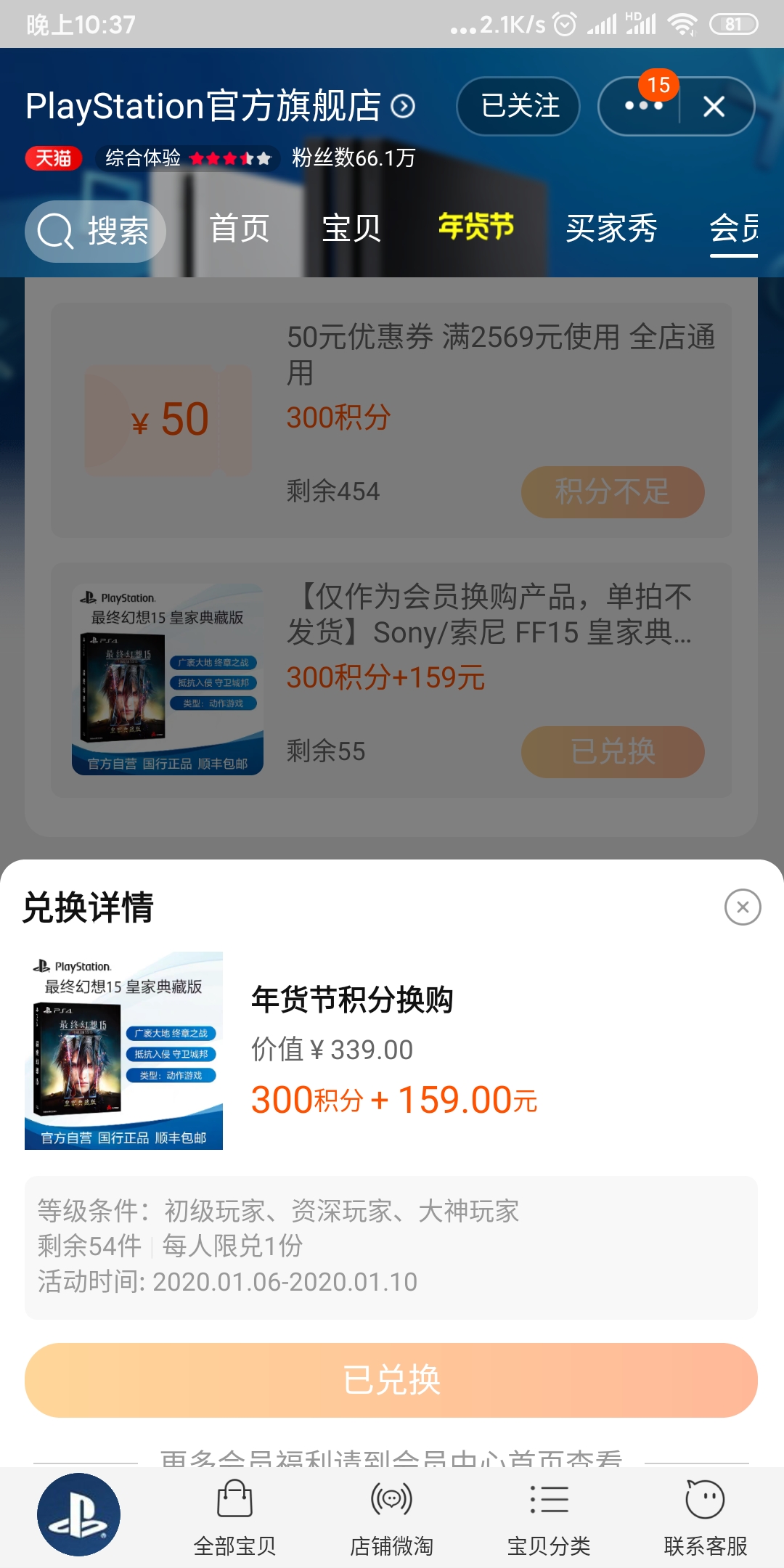Open the PlayStation logo store home
Screen dimensions: 784x1568
(78, 1514)
